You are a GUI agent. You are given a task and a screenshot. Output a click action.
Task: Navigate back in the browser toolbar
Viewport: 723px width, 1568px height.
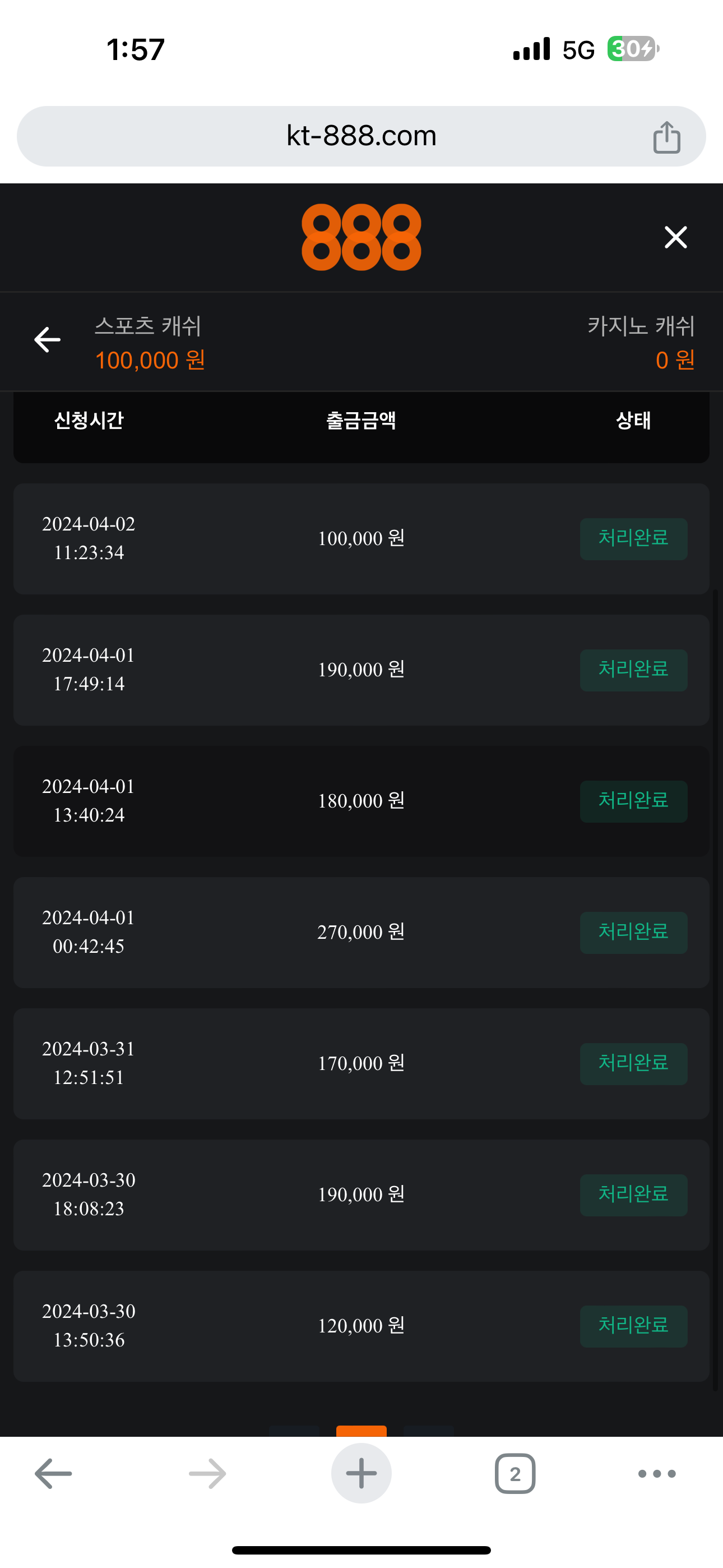(x=54, y=1474)
